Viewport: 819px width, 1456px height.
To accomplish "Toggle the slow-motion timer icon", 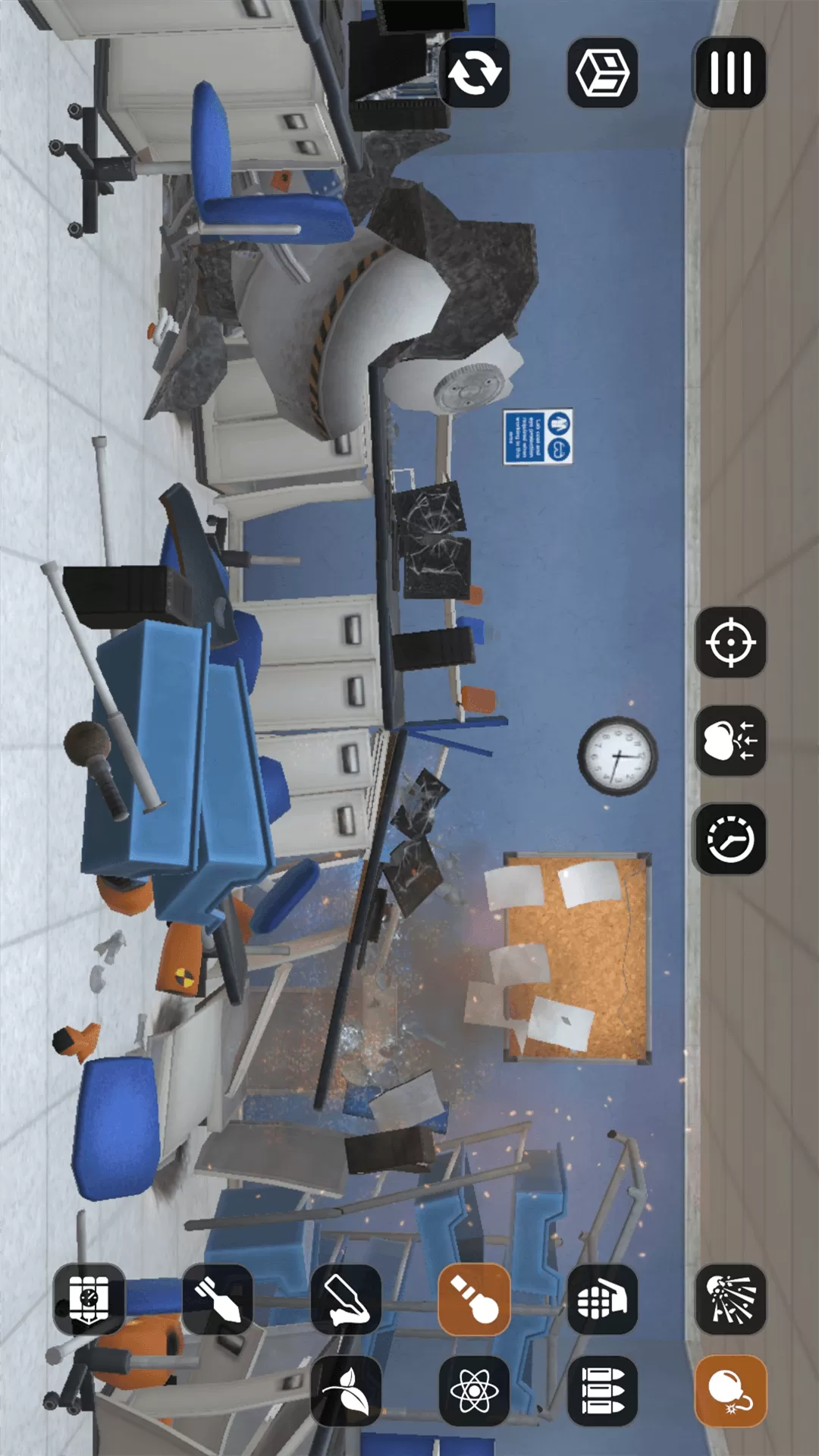I will tap(730, 839).
